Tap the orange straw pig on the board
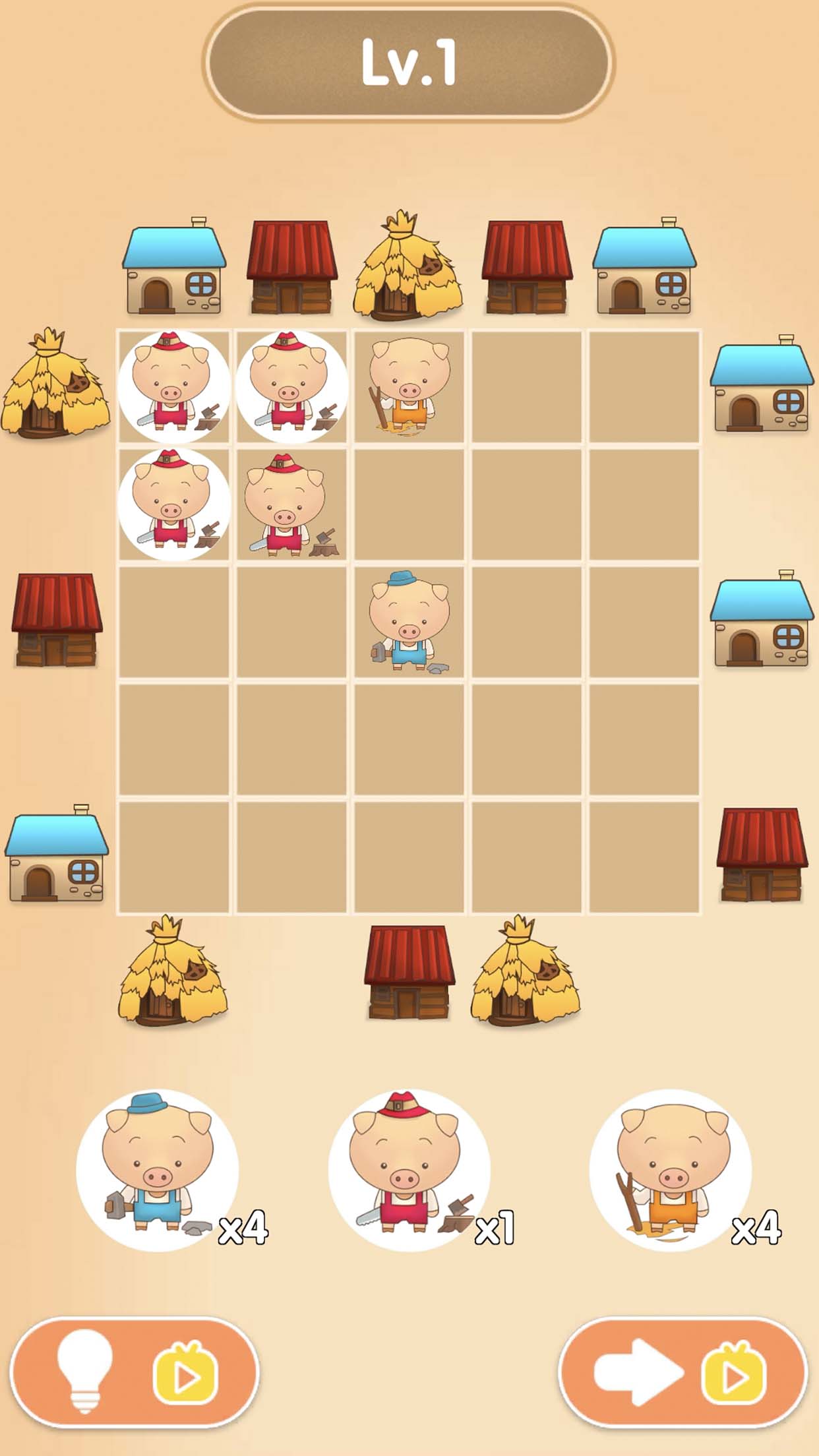This screenshot has height=1456, width=819. coord(409,387)
